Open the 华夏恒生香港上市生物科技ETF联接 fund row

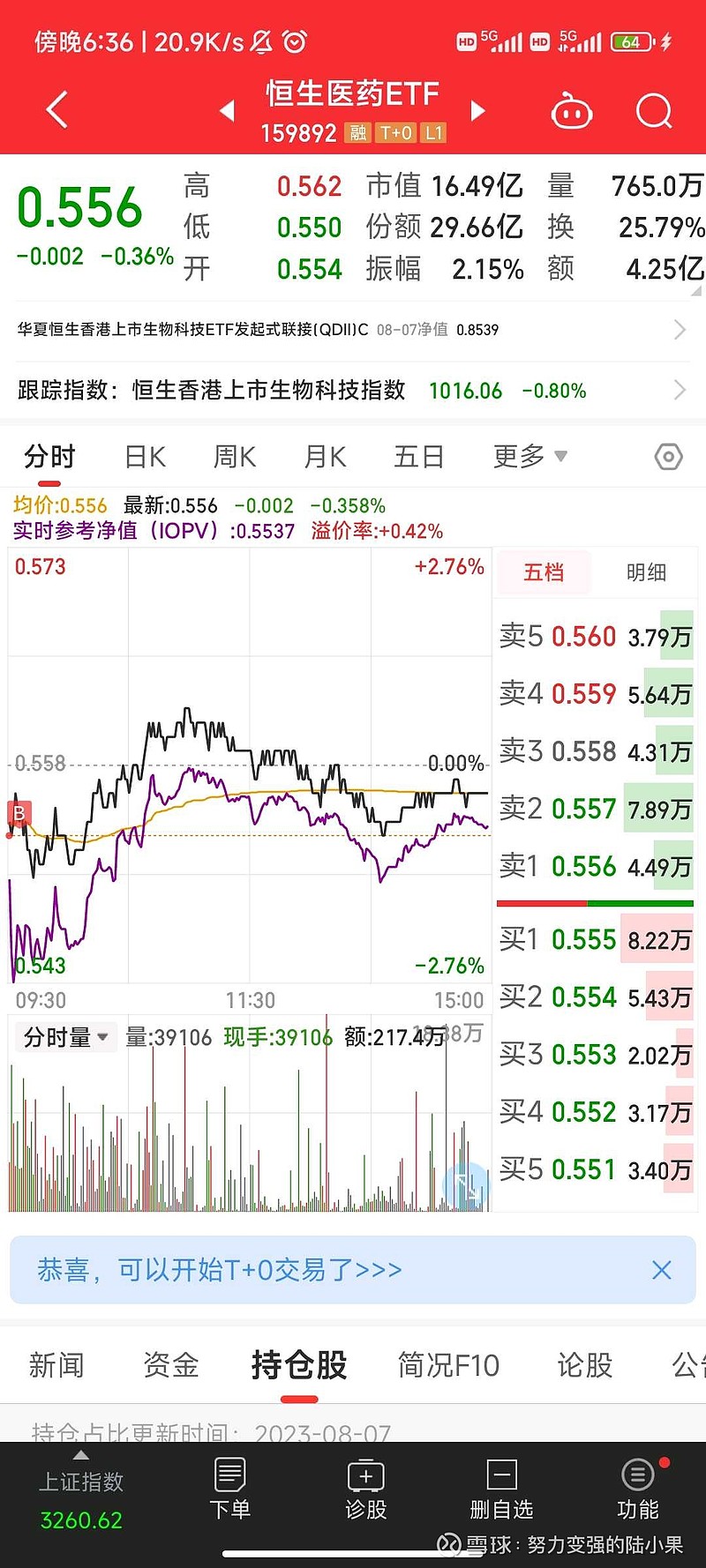click(353, 330)
